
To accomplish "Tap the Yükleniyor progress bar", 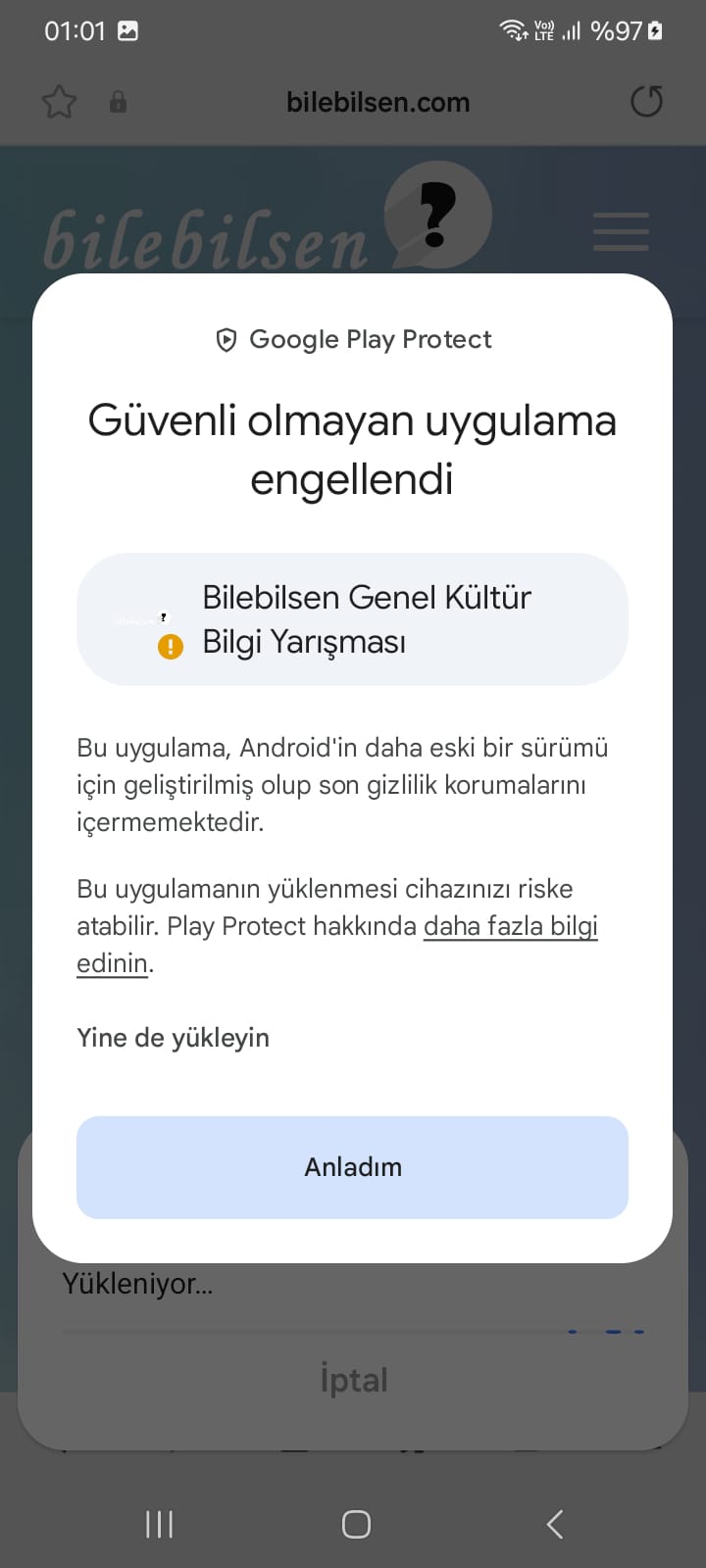I will click(x=353, y=1331).
